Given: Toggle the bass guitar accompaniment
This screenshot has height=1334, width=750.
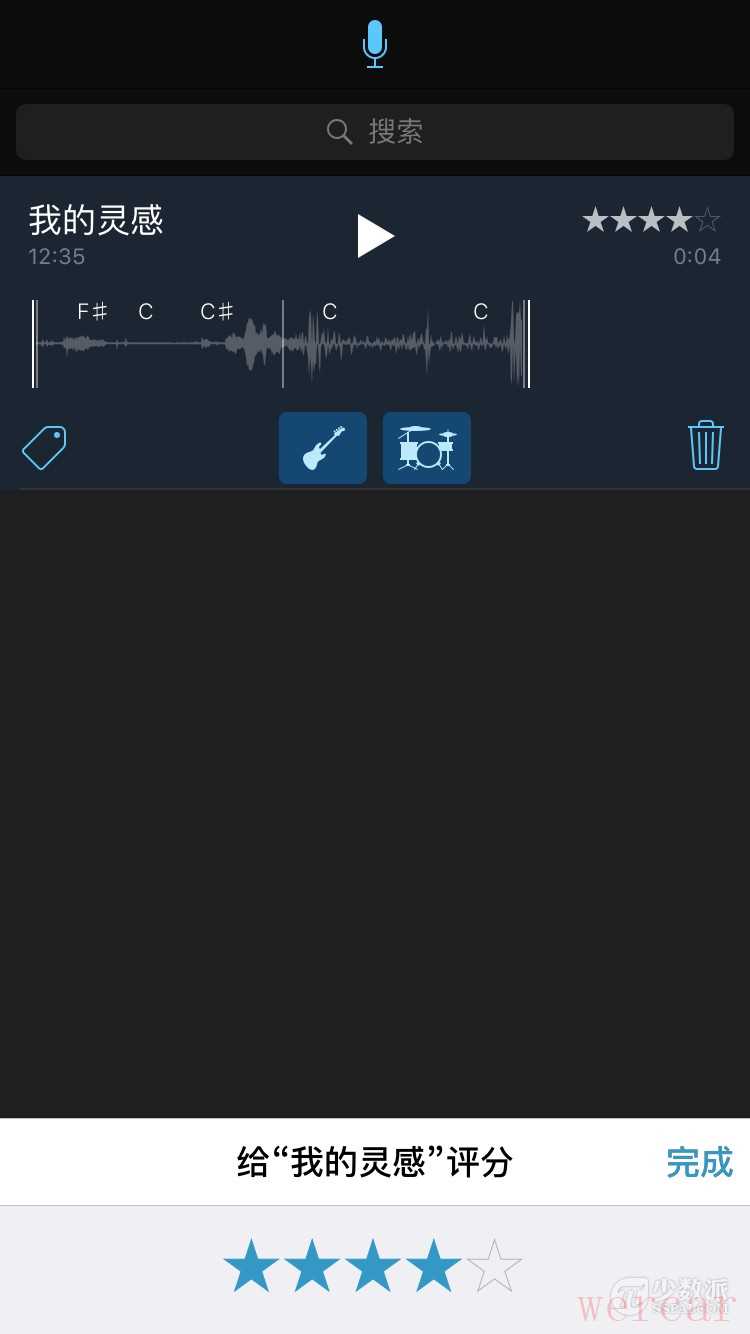Looking at the screenshot, I should tap(323, 448).
